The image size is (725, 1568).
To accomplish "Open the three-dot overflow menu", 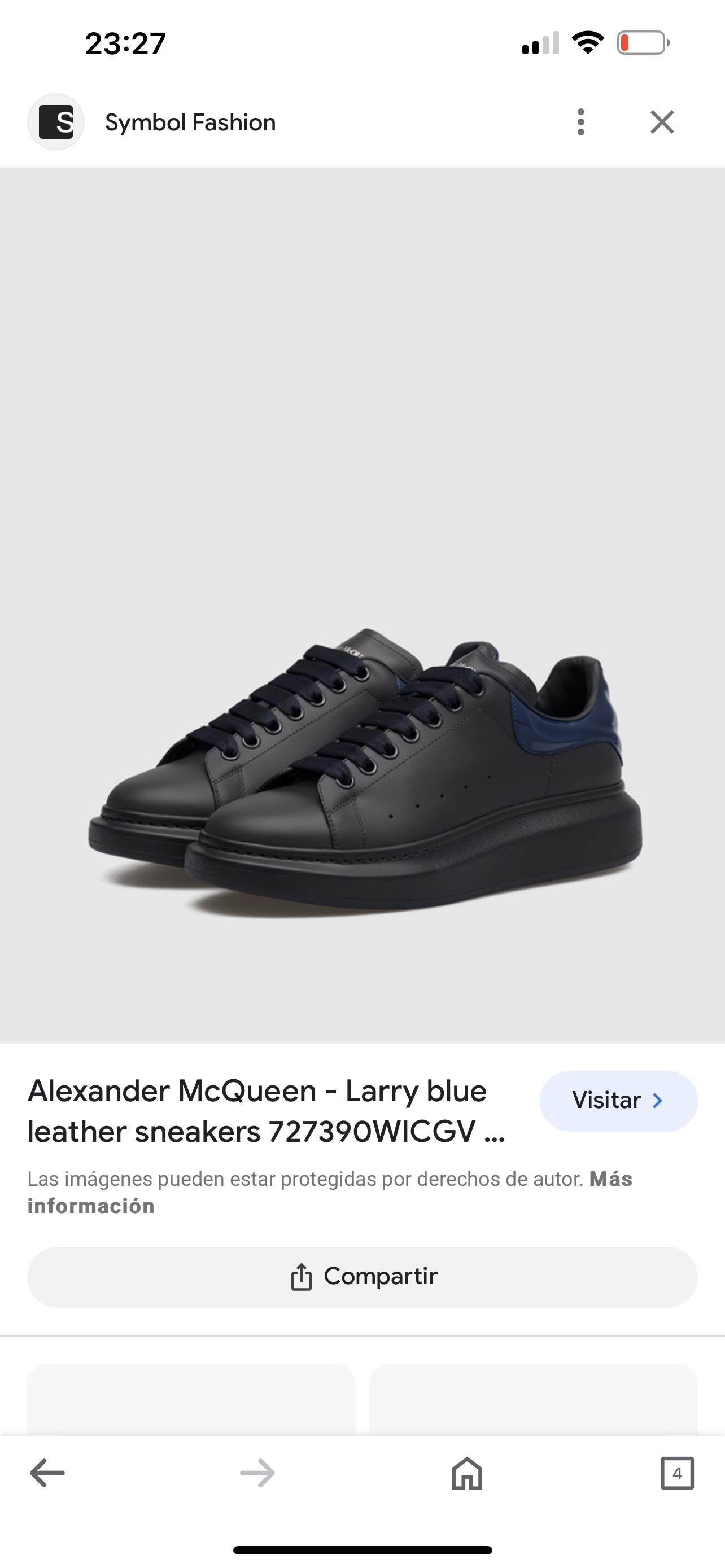I will [580, 122].
